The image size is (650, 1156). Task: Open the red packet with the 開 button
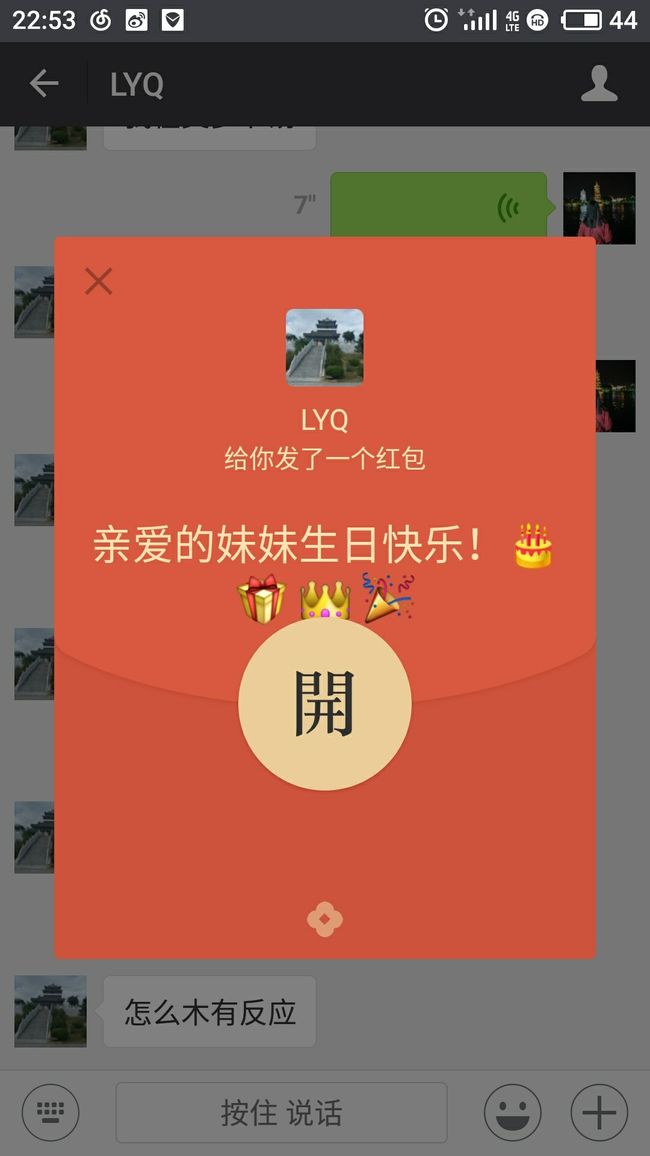[325, 704]
